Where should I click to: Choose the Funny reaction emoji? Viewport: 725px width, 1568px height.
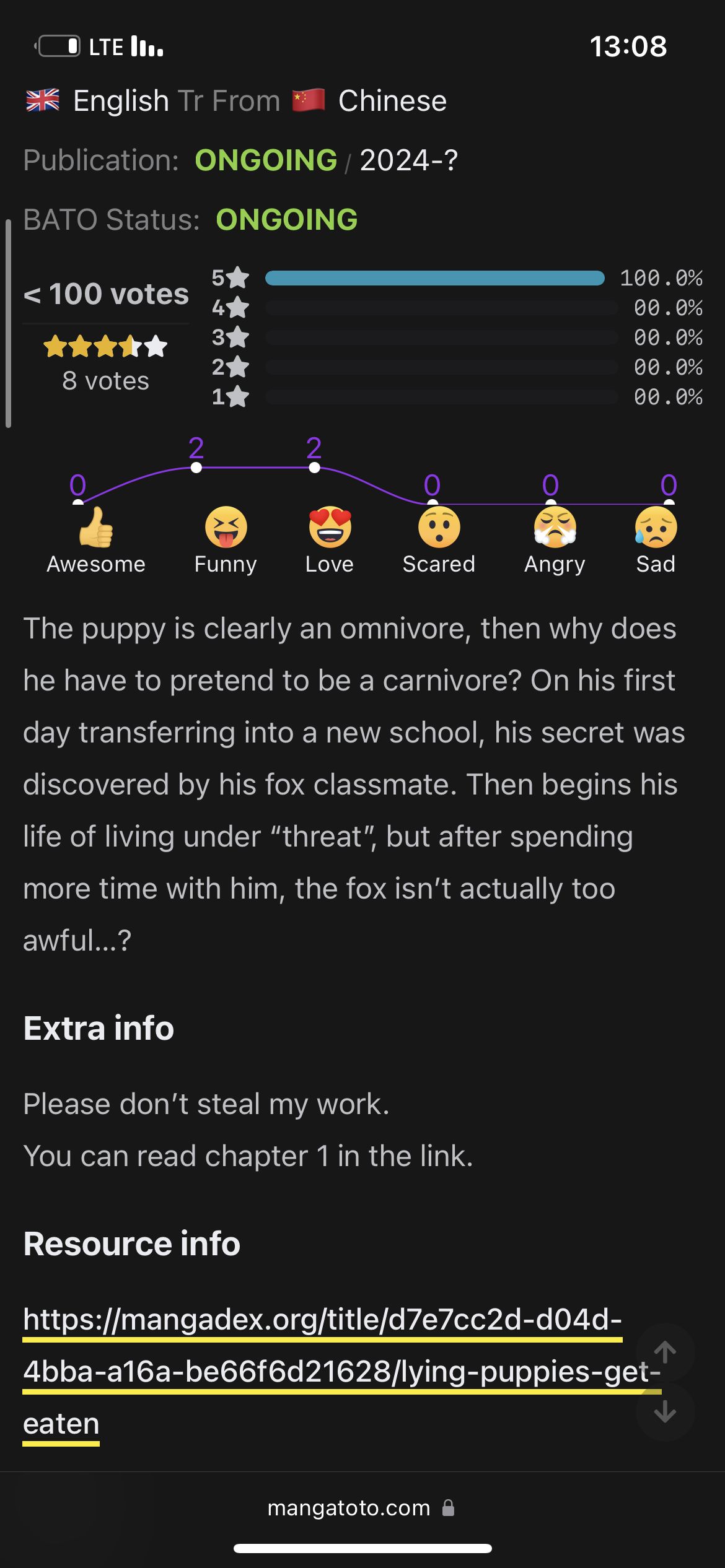click(x=226, y=528)
